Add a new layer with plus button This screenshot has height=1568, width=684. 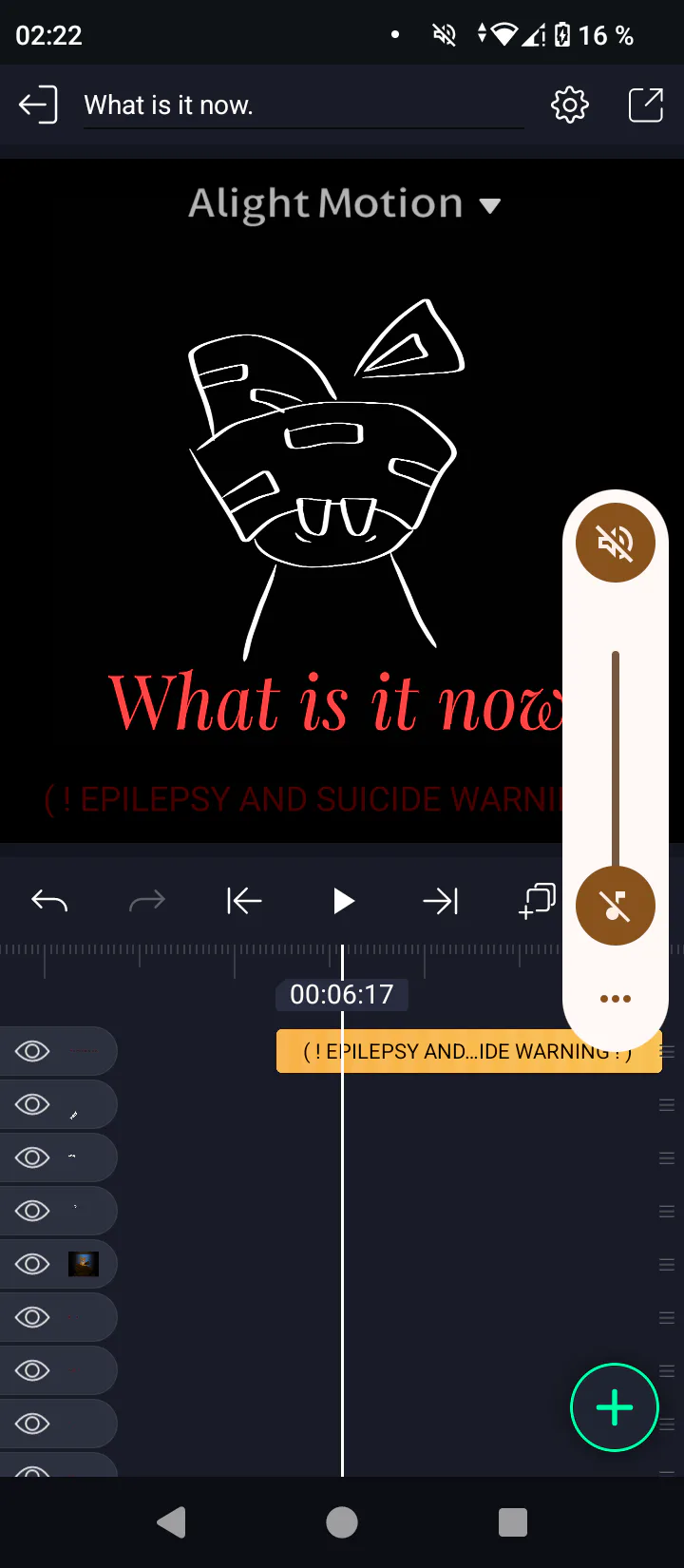pyautogui.click(x=615, y=1407)
